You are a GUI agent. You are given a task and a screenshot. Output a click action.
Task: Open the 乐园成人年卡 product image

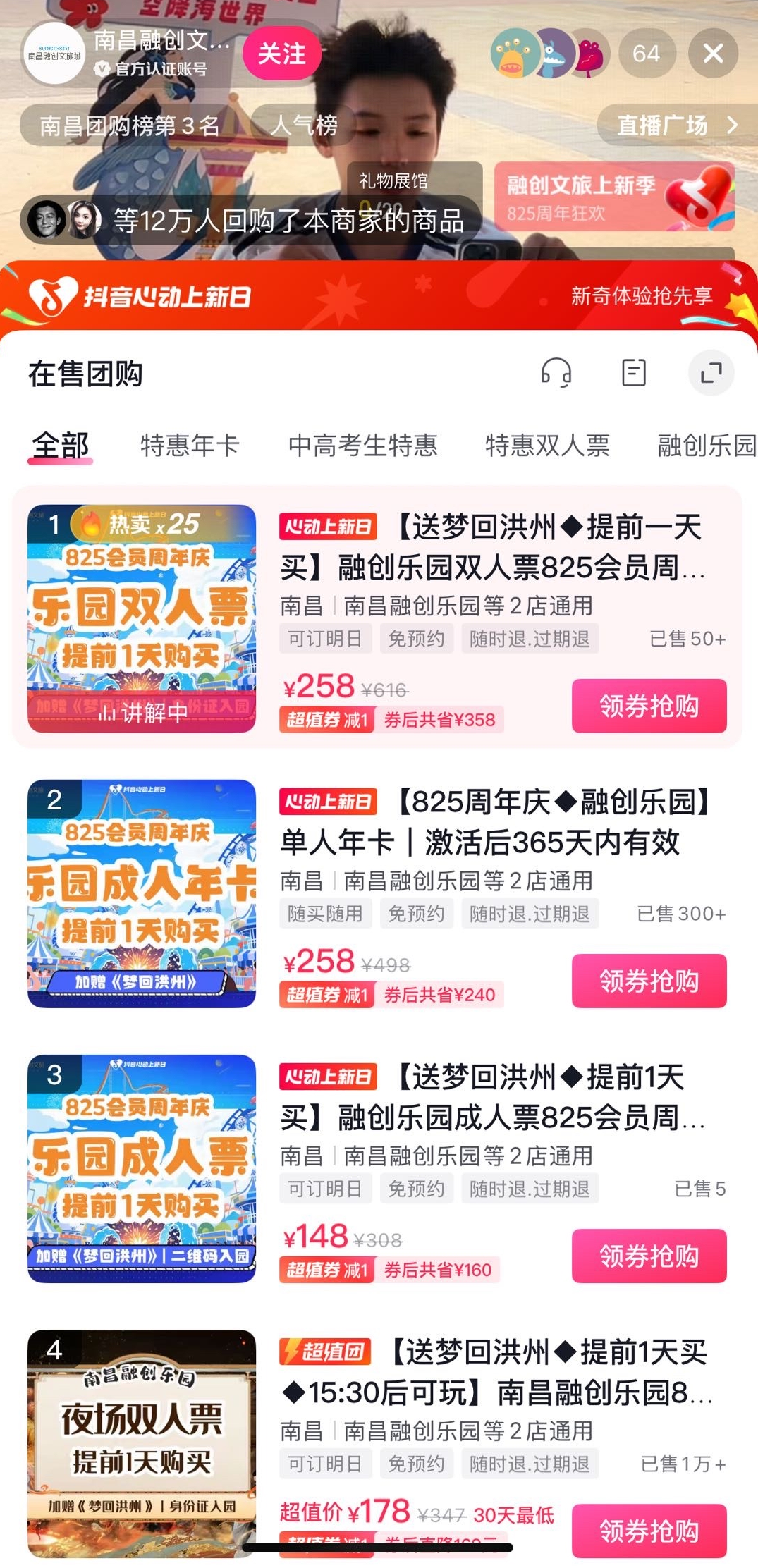[x=142, y=893]
